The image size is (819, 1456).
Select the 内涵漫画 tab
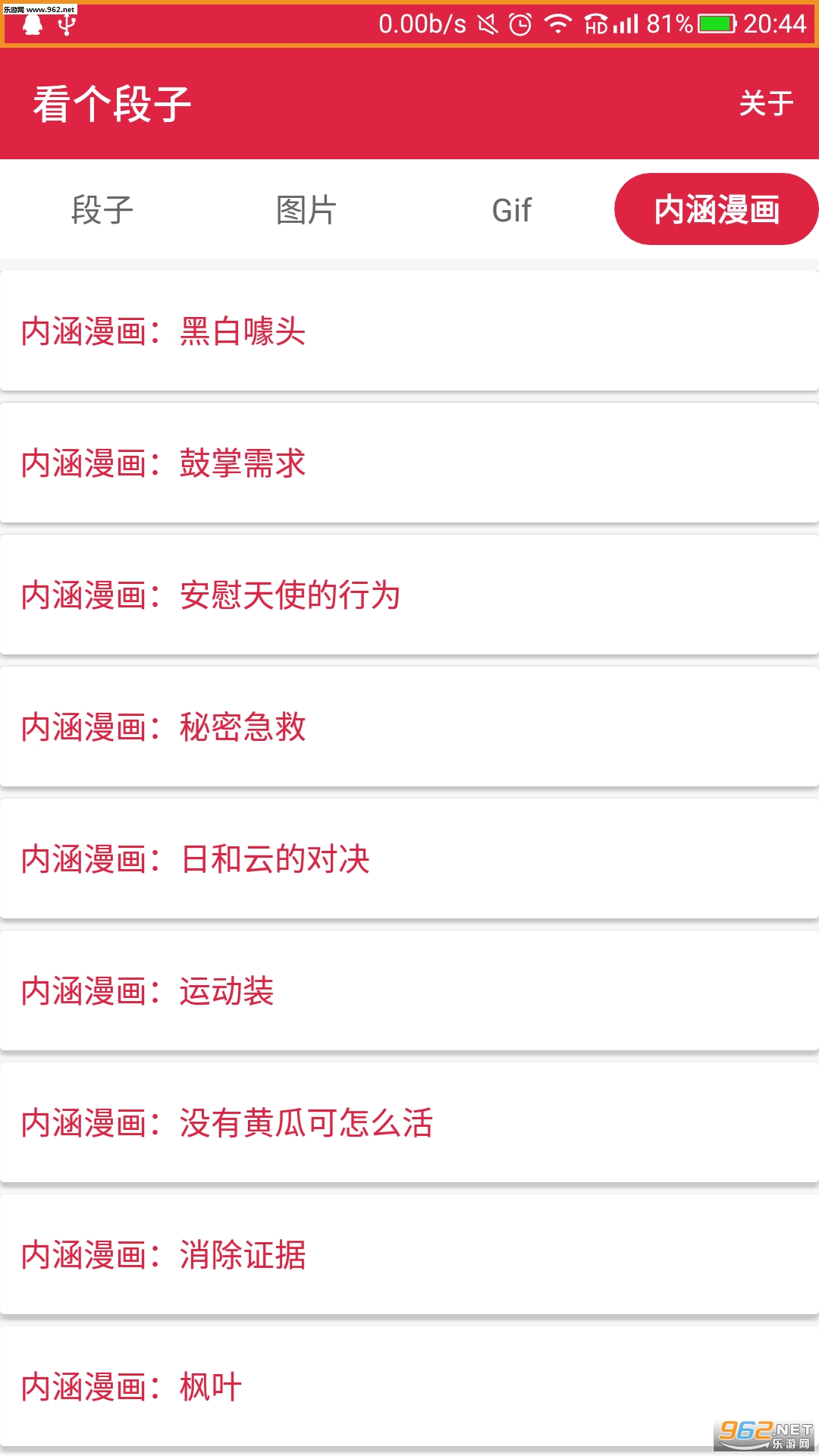click(717, 209)
